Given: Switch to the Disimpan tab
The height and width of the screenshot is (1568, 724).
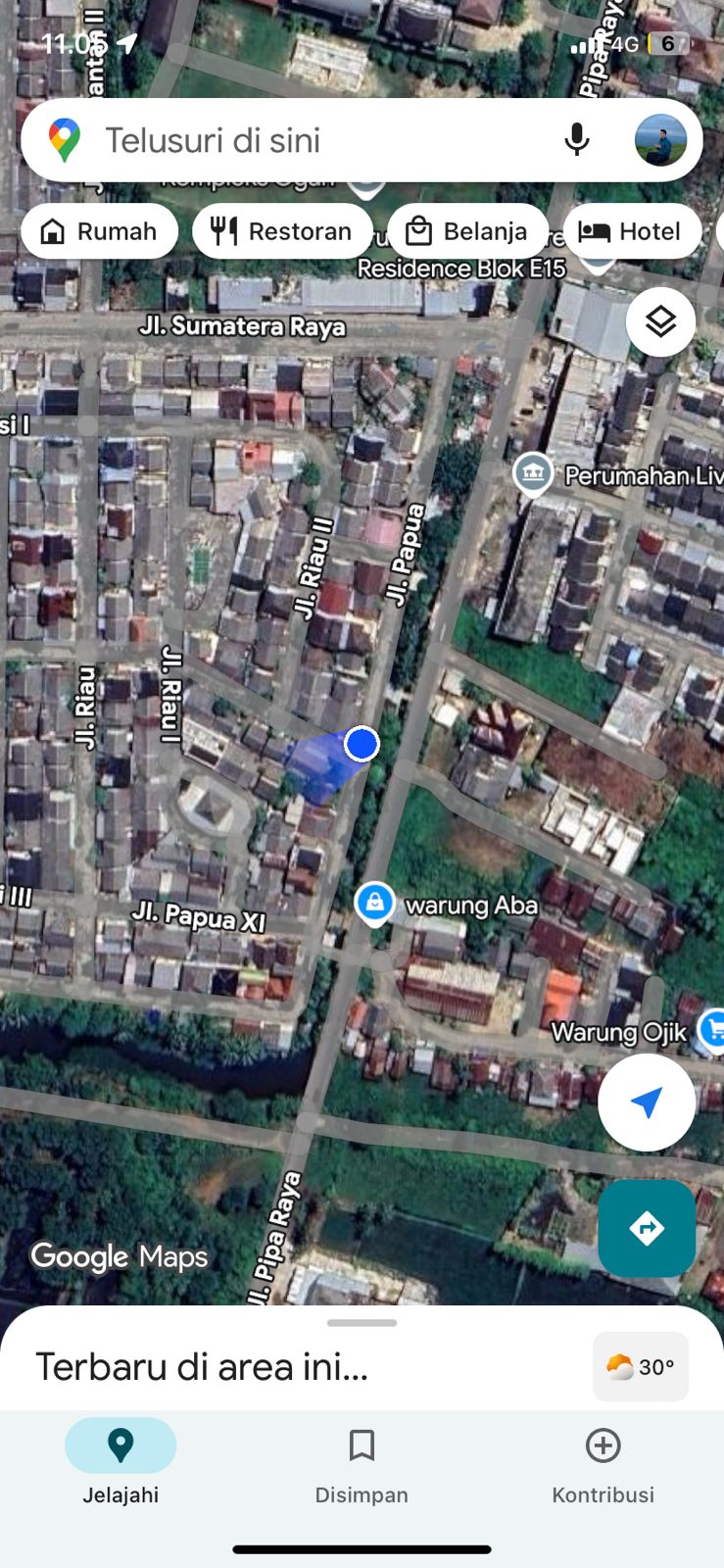Looking at the screenshot, I should point(362,1461).
